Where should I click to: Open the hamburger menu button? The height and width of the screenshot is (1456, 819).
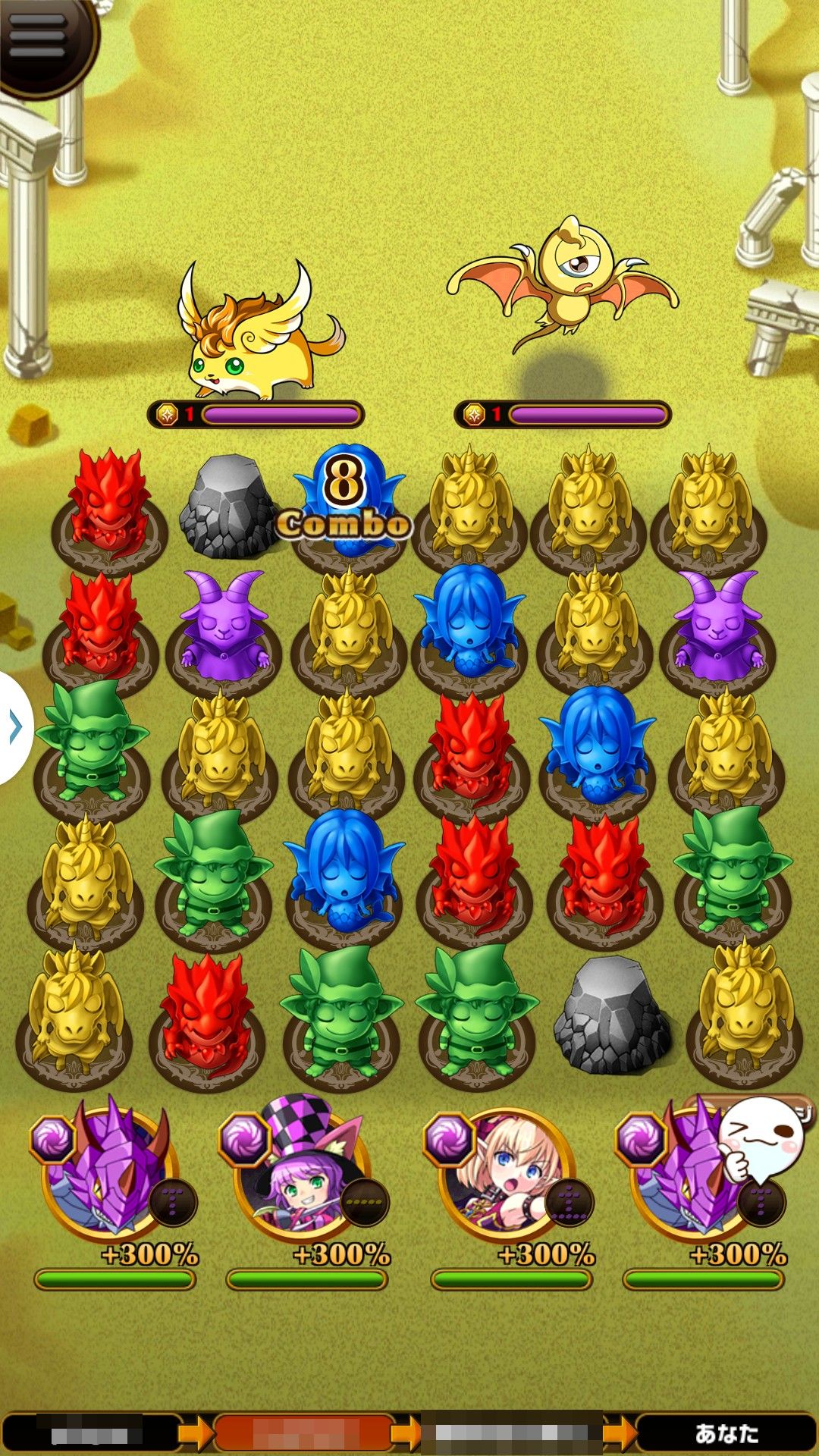pyautogui.click(x=36, y=39)
